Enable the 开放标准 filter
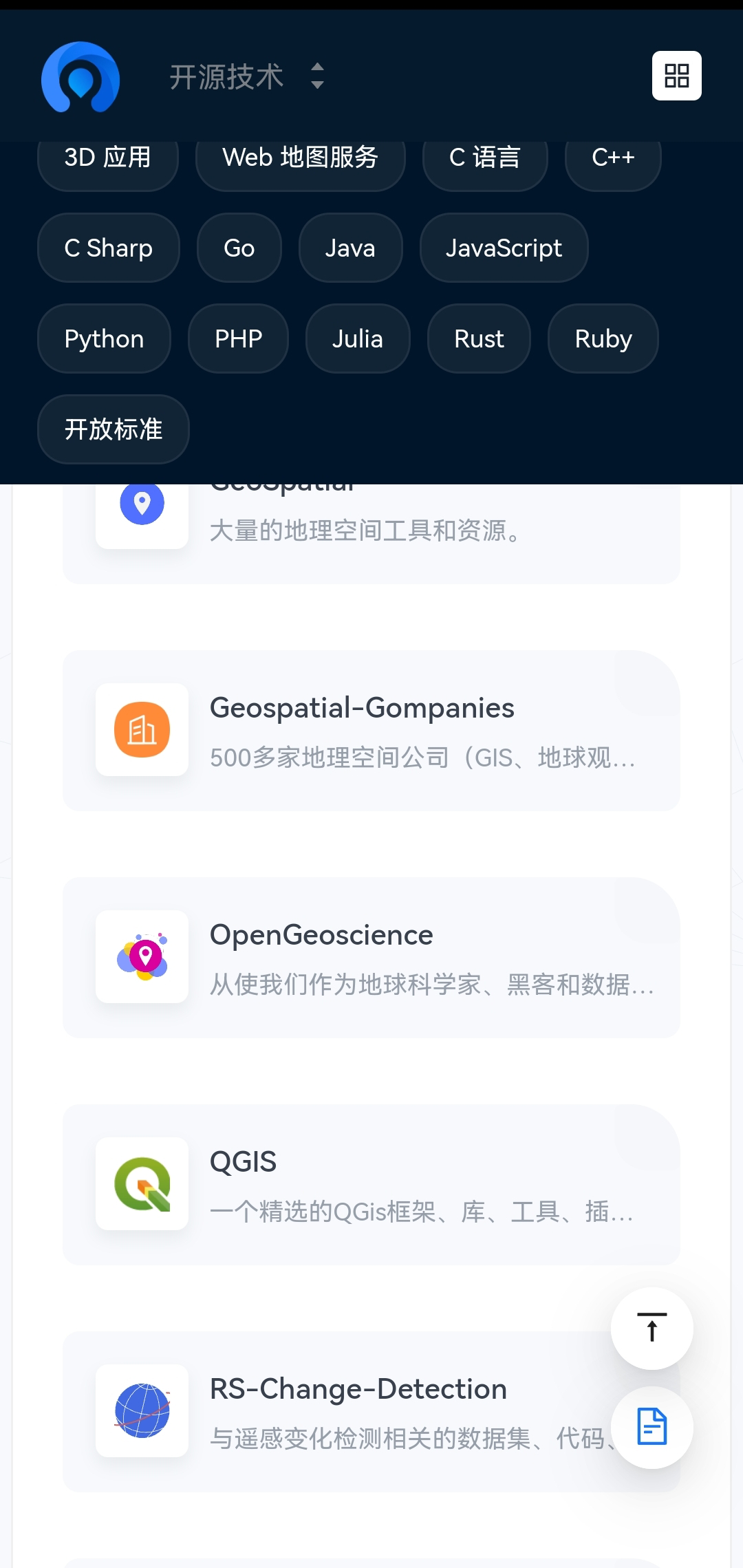The image size is (743, 1568). (113, 429)
